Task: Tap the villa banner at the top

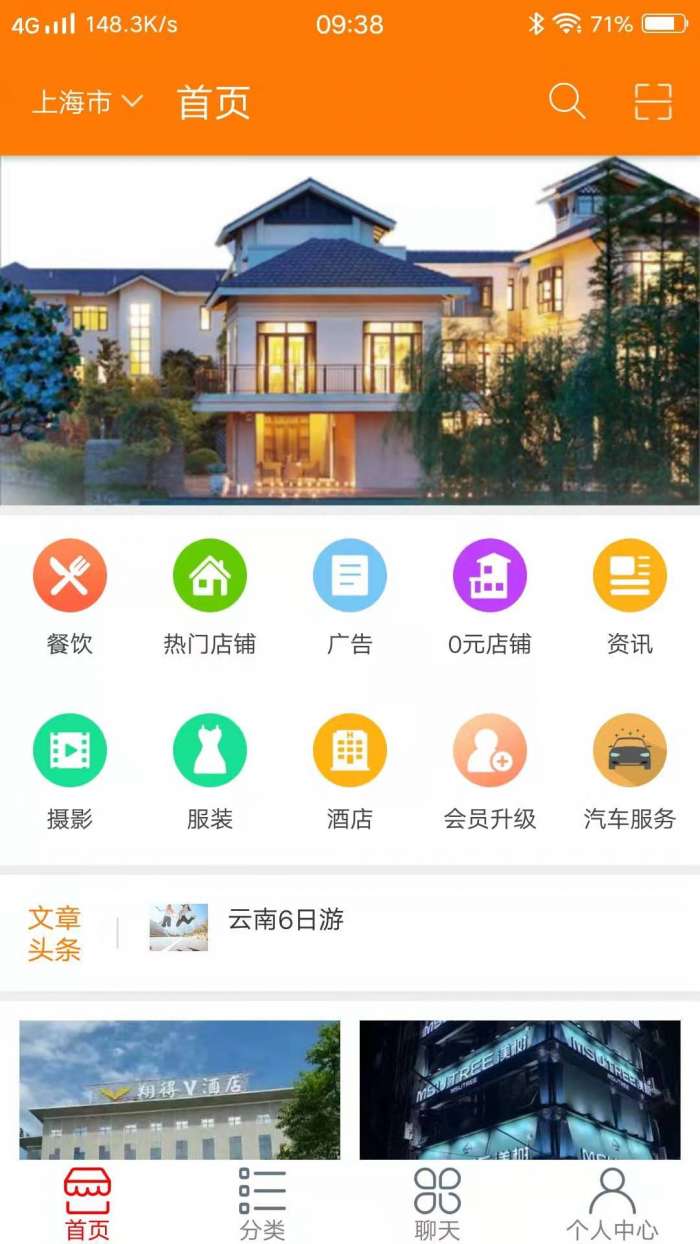Action: [x=350, y=330]
